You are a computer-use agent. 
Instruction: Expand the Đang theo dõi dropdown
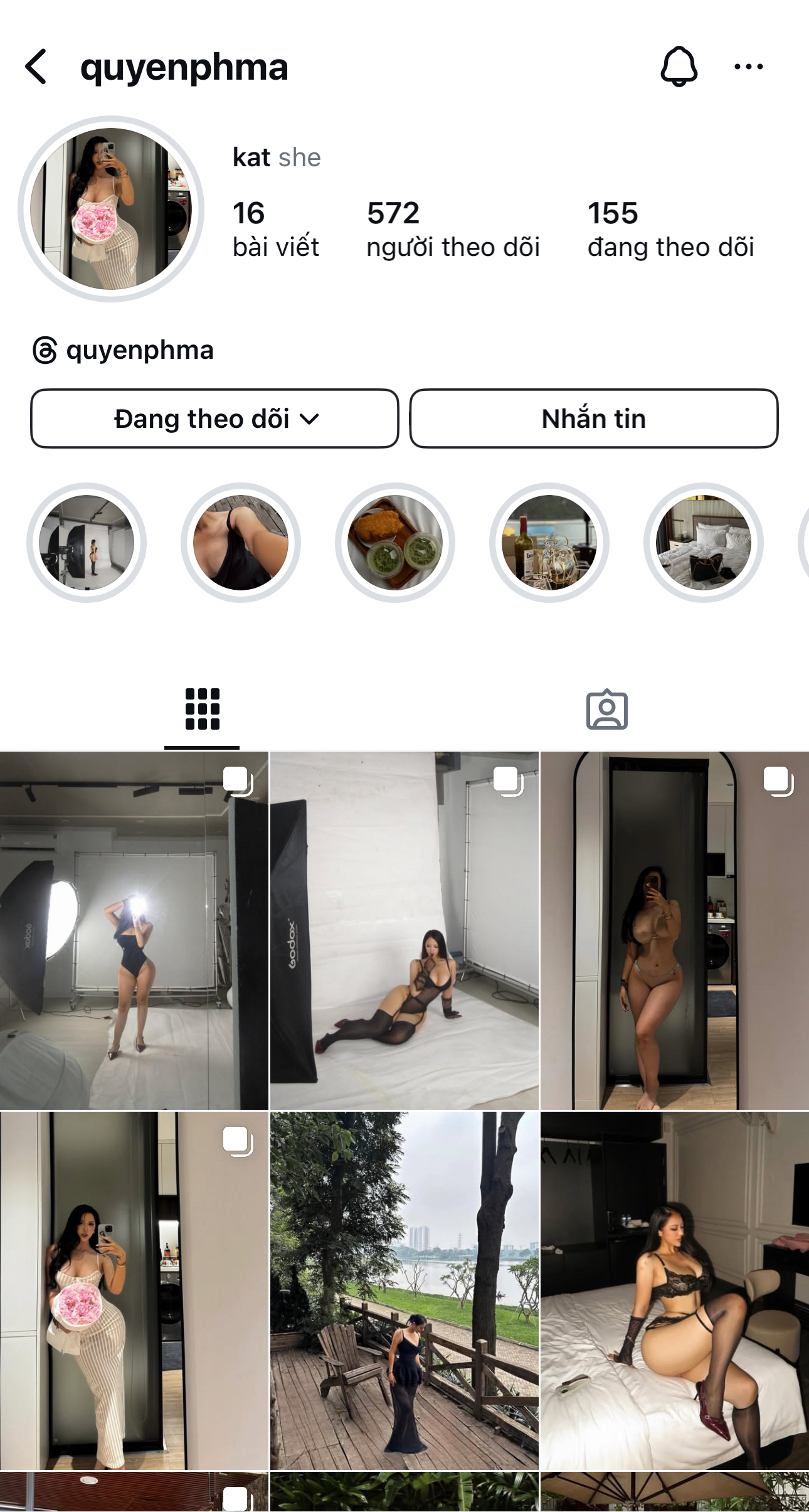tap(214, 418)
